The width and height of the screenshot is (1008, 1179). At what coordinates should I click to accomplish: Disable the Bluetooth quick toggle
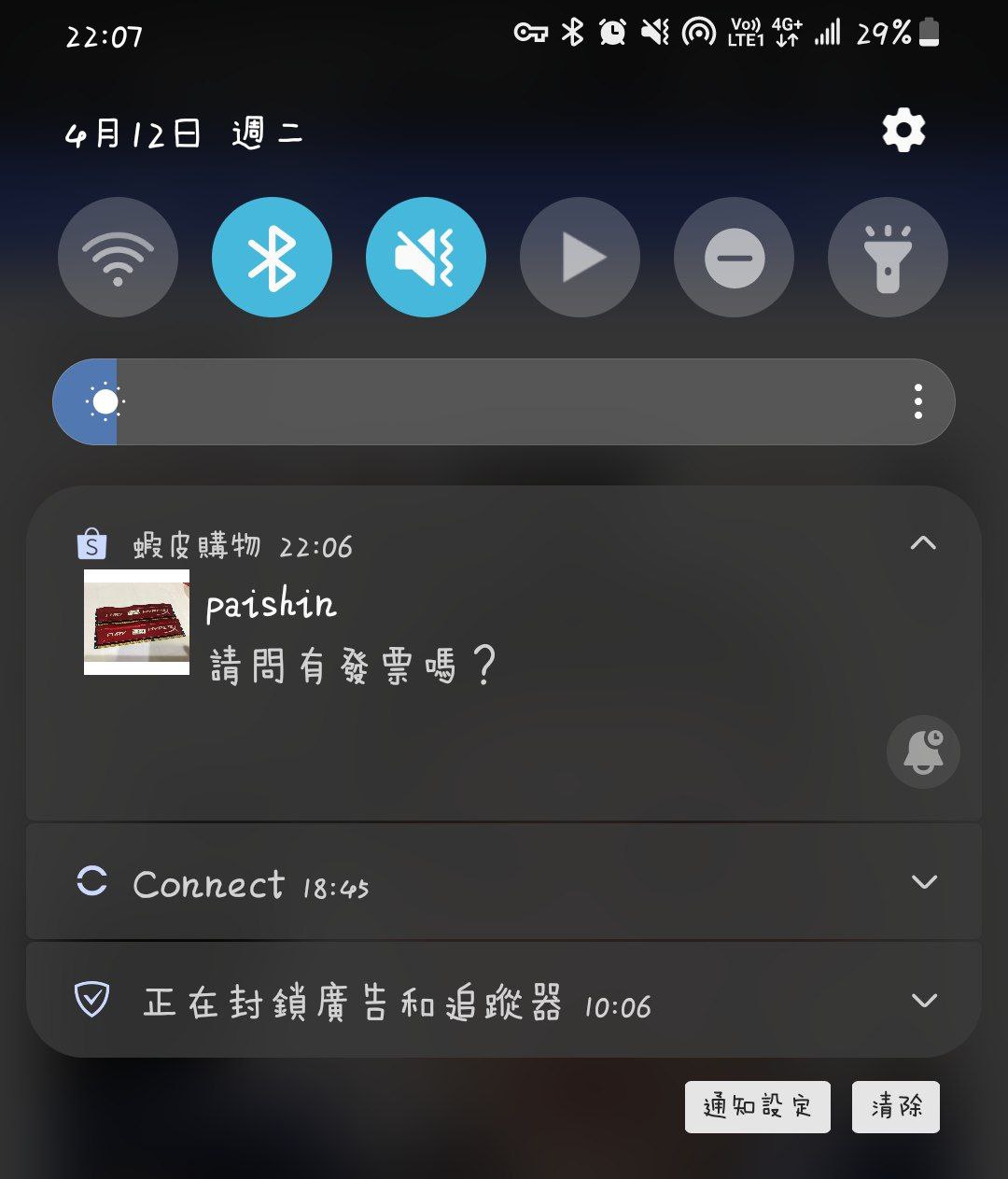272,258
